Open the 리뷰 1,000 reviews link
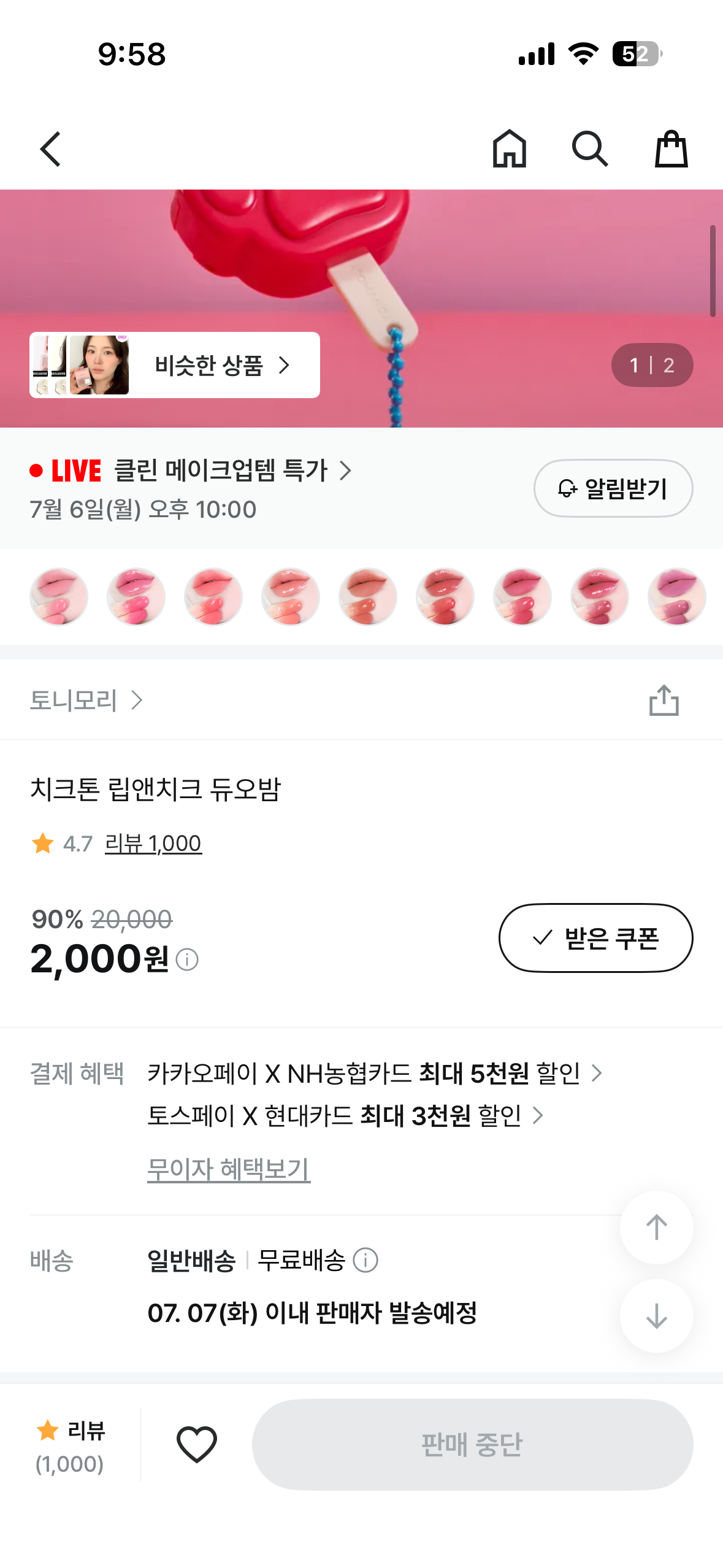This screenshot has height=1568, width=723. pyautogui.click(x=153, y=844)
